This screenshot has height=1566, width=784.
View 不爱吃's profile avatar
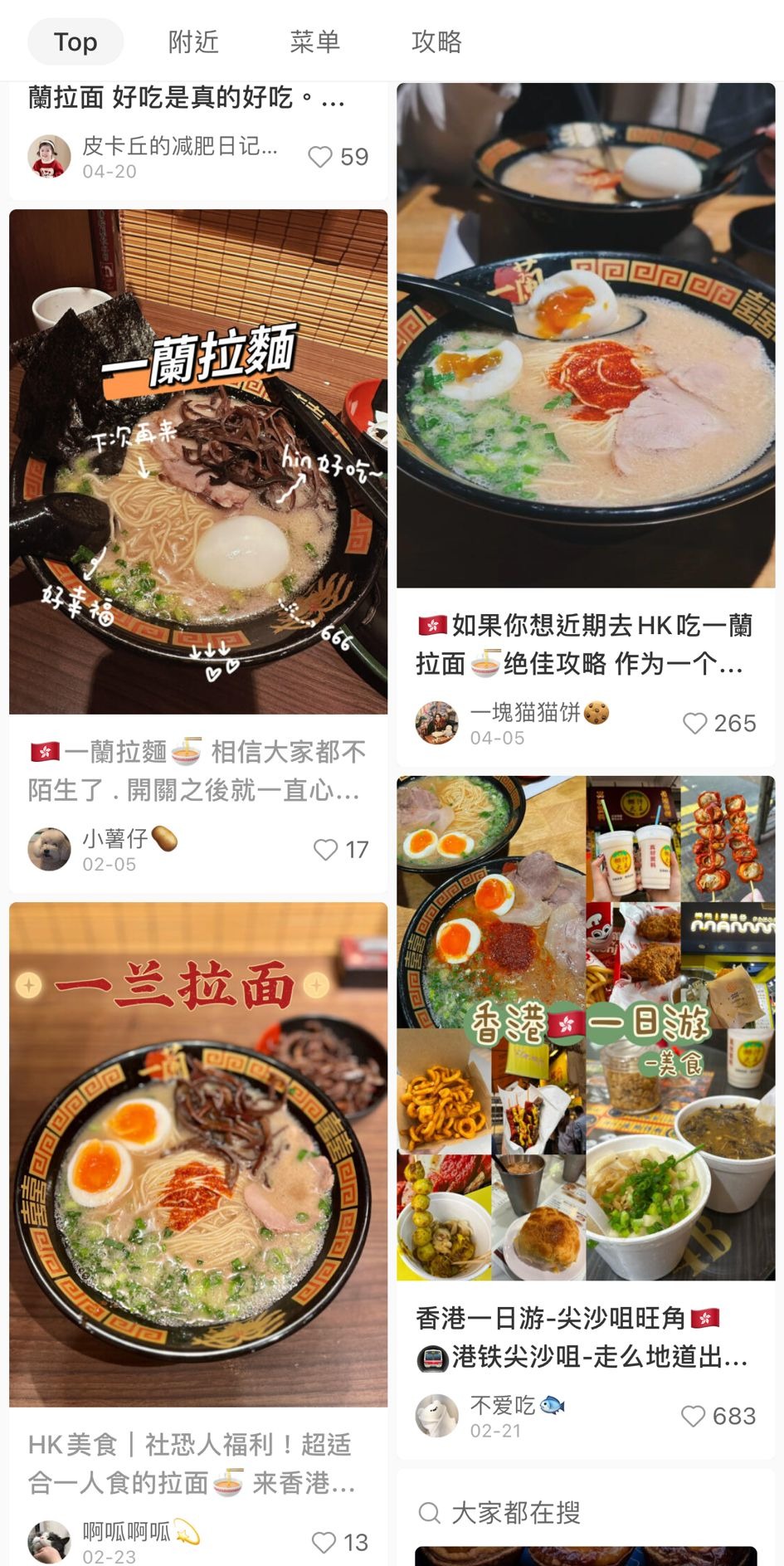(436, 1416)
